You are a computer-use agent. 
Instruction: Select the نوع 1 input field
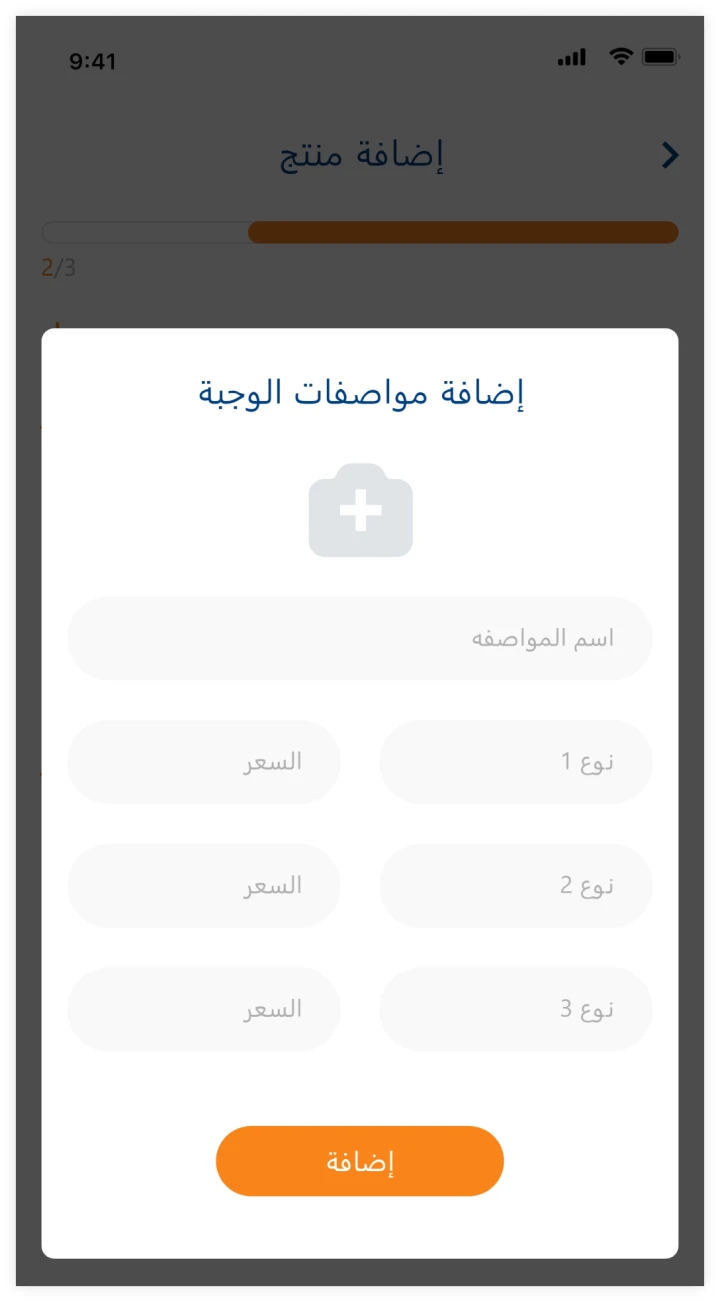[515, 762]
